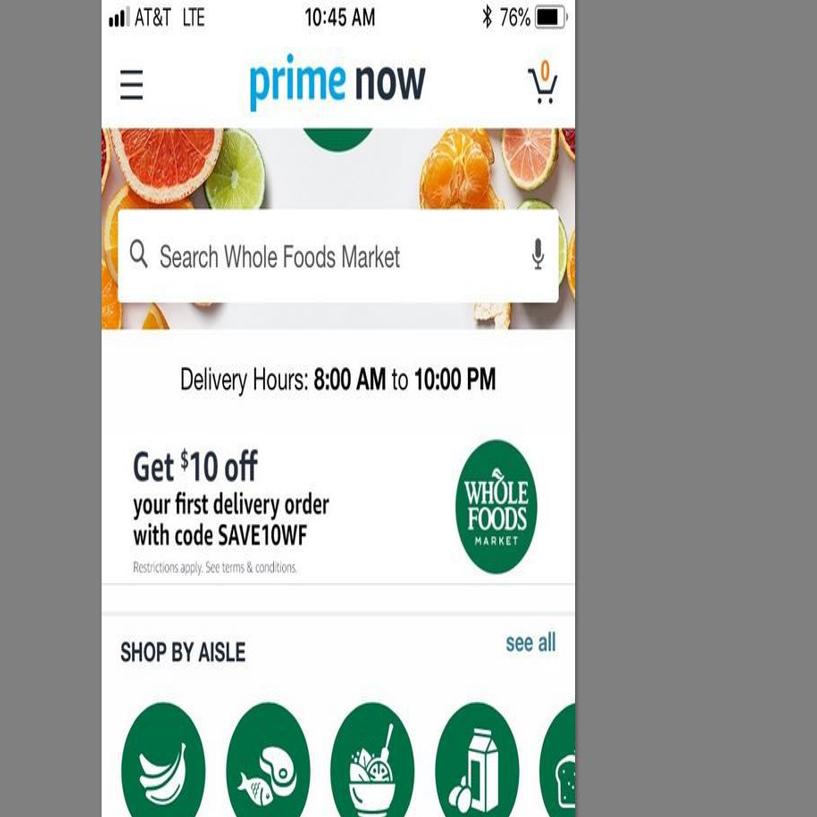Open the shopping cart
817x817 pixels.
pos(542,85)
